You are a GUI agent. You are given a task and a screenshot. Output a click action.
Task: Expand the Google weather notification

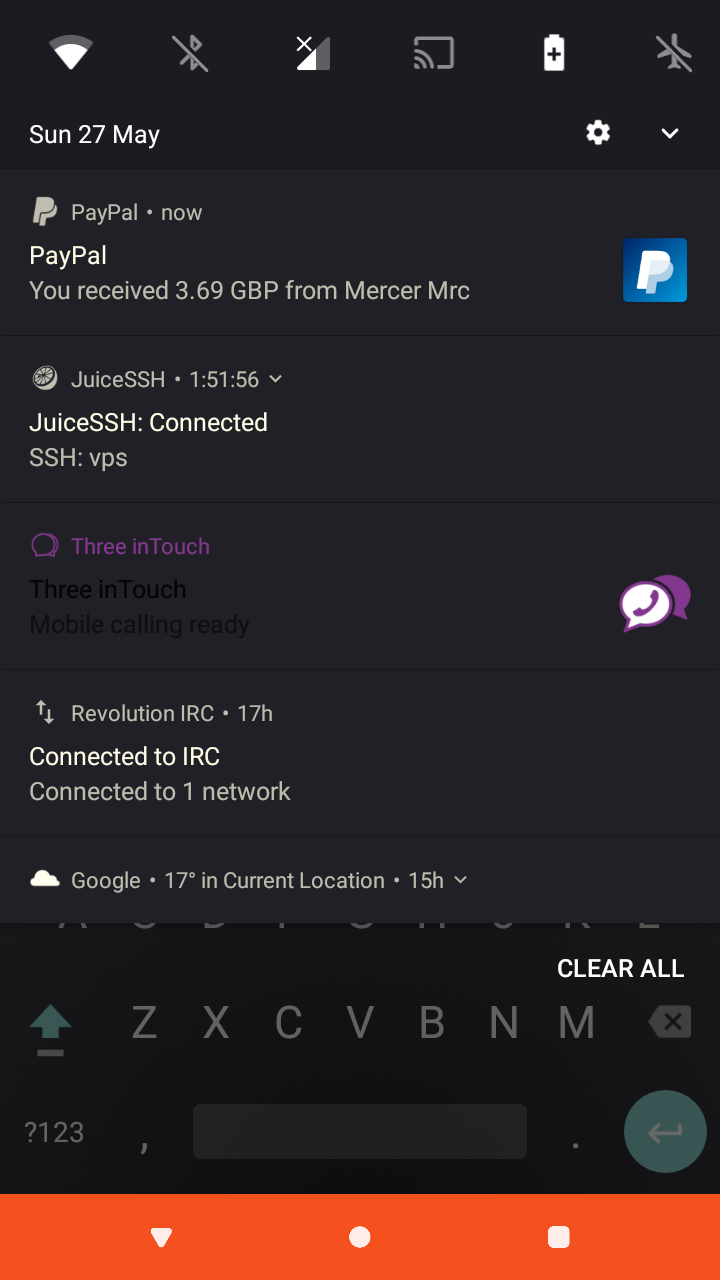(461, 880)
